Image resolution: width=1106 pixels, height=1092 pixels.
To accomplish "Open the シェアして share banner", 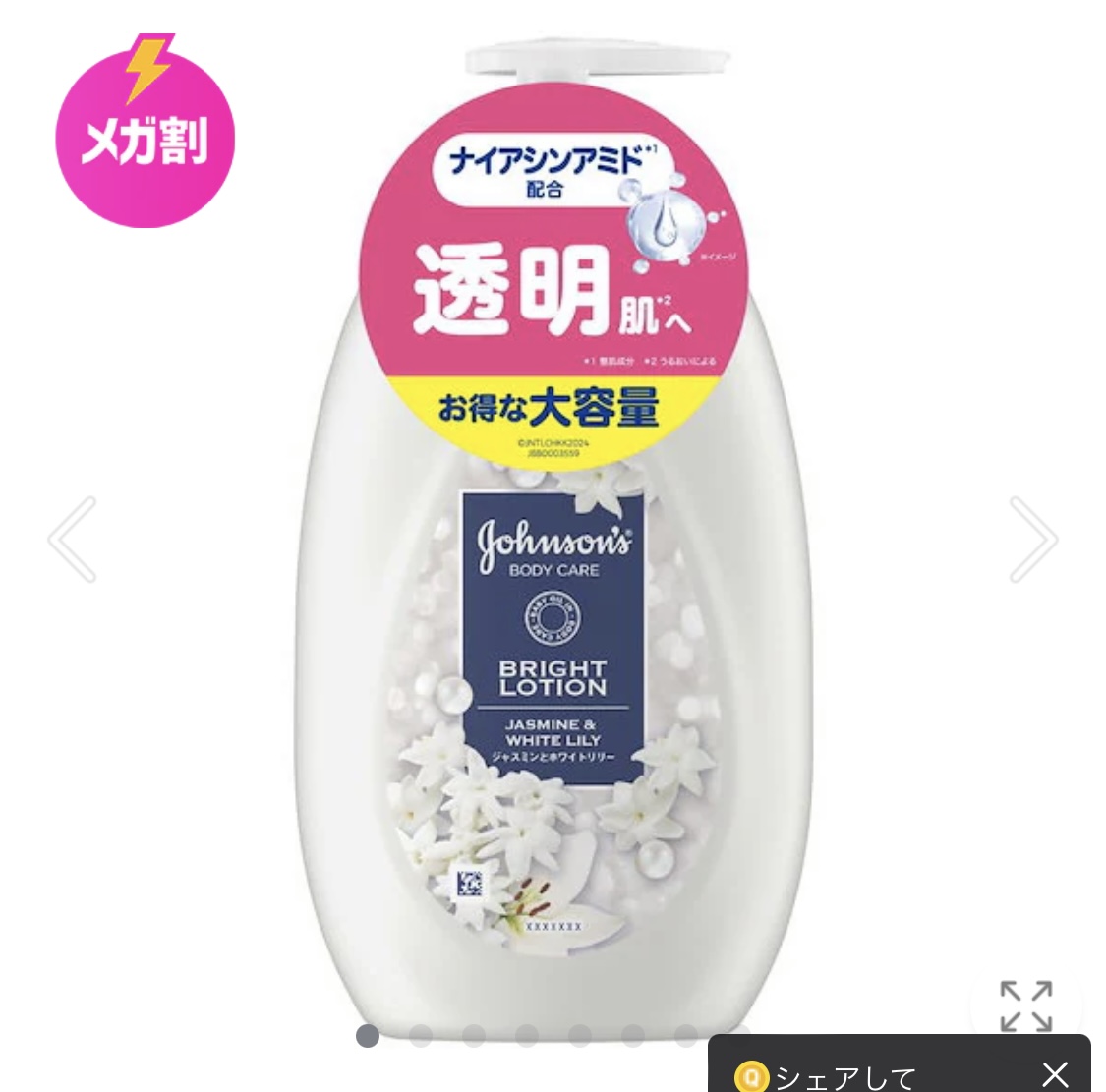I will click(845, 1074).
